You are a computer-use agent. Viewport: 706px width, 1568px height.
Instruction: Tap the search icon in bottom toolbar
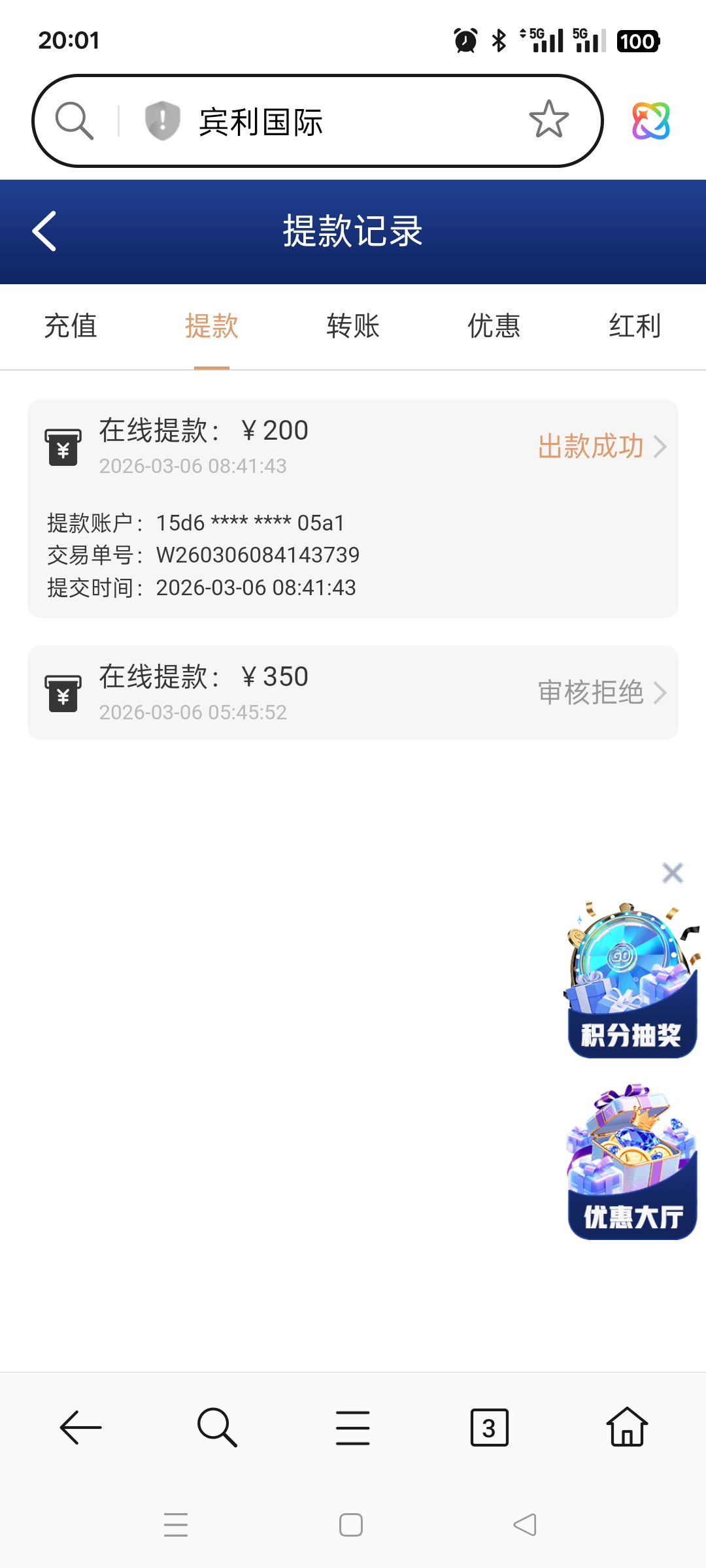click(x=215, y=1428)
